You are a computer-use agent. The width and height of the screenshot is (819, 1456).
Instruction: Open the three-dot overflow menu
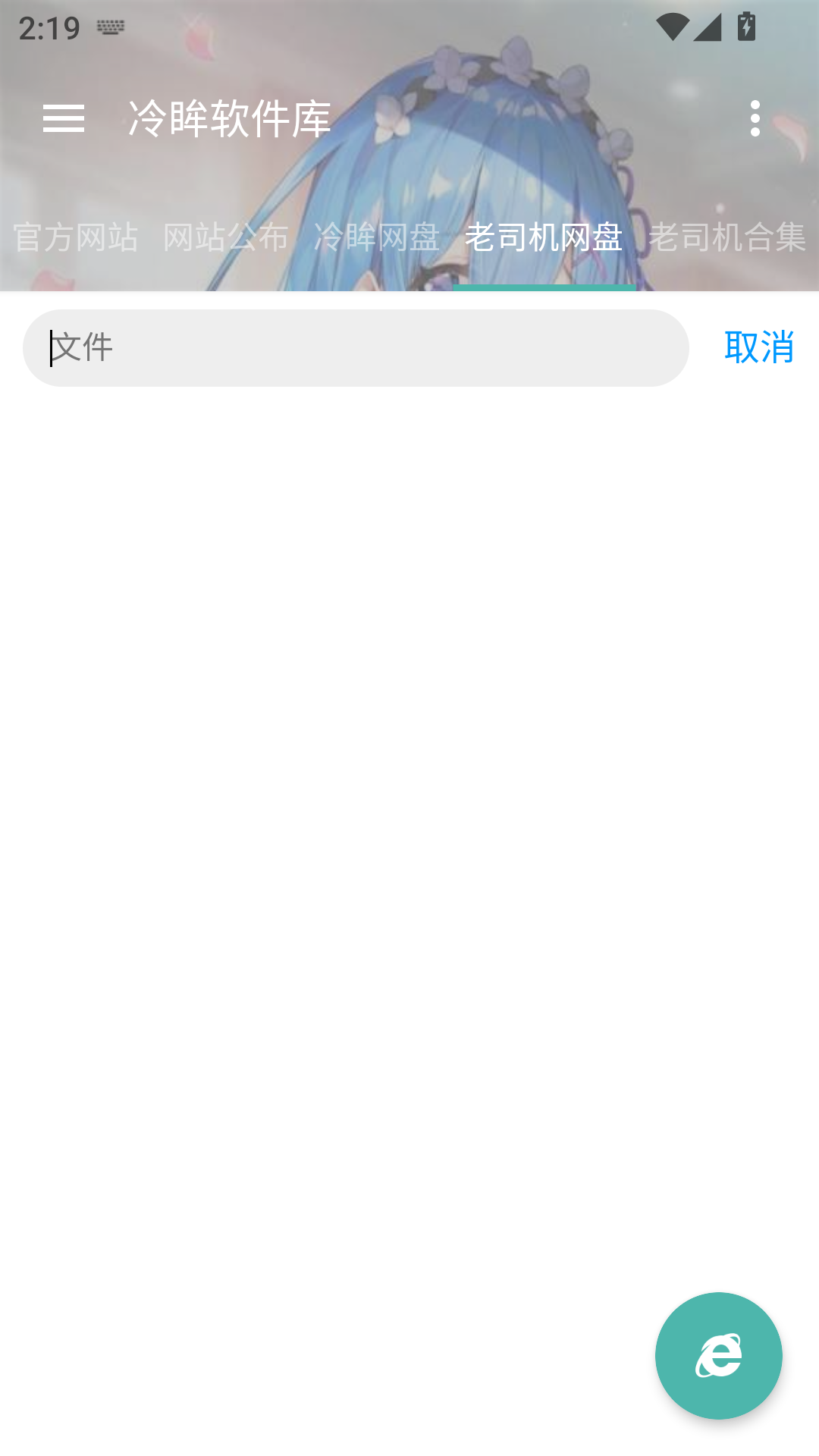755,120
